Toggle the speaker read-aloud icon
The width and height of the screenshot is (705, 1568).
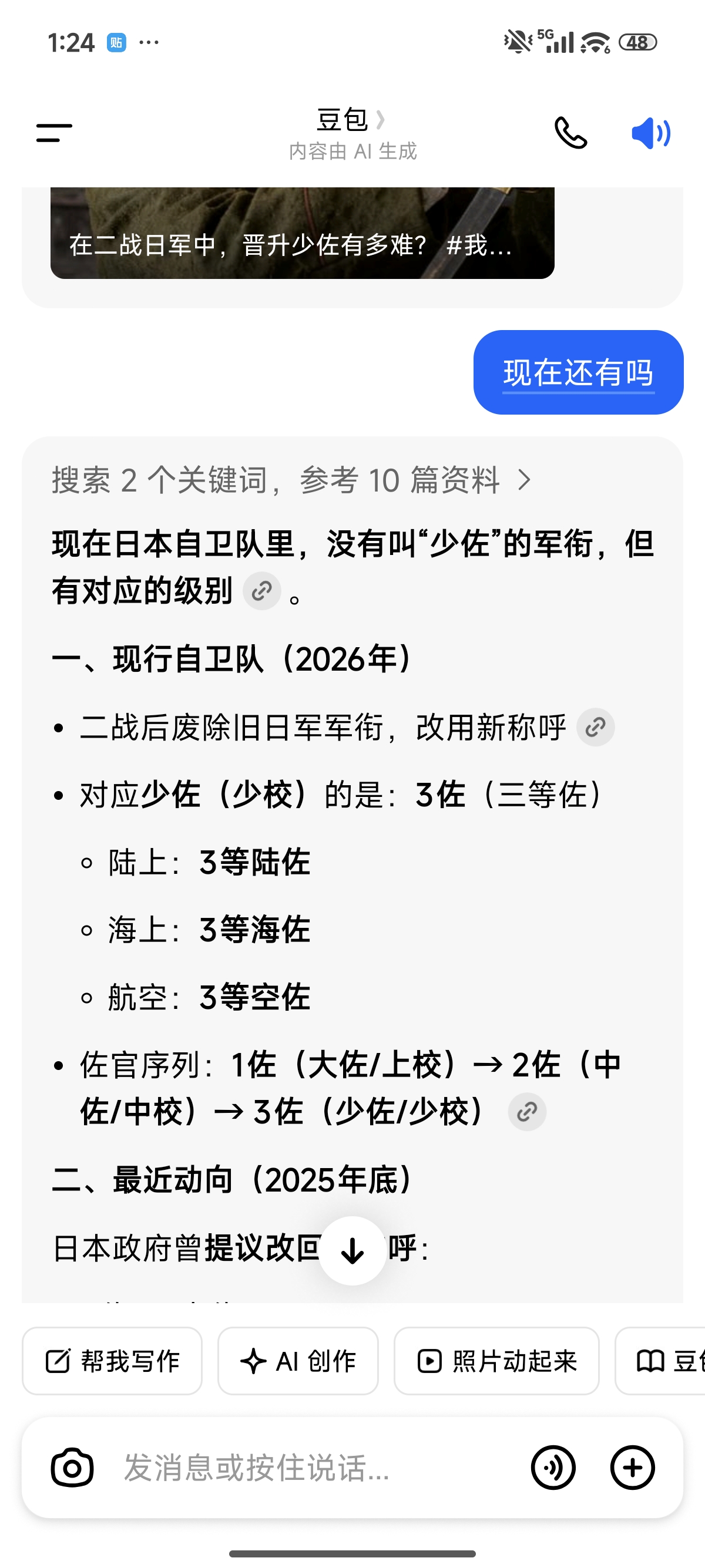pyautogui.click(x=650, y=133)
